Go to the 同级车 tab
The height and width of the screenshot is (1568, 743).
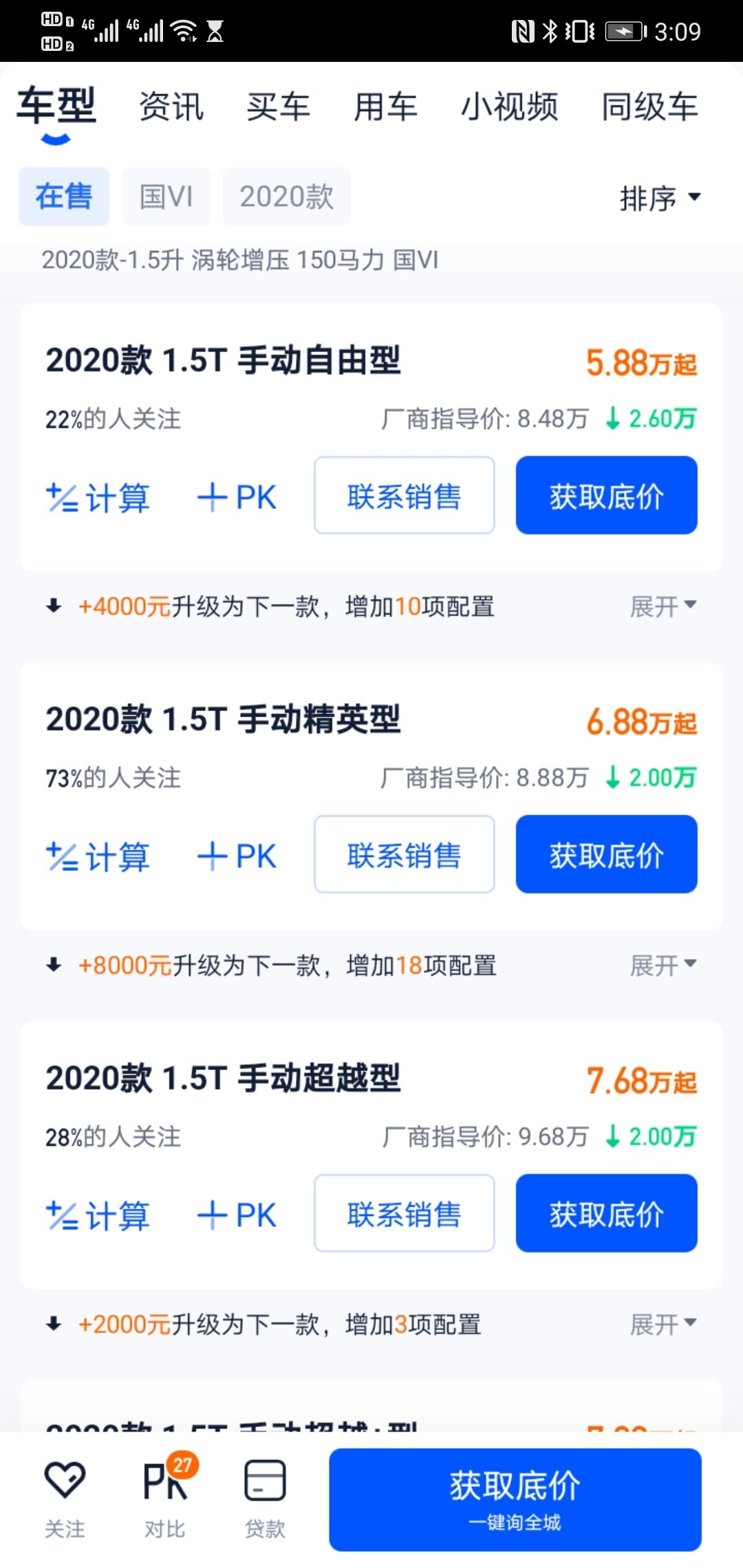(649, 107)
